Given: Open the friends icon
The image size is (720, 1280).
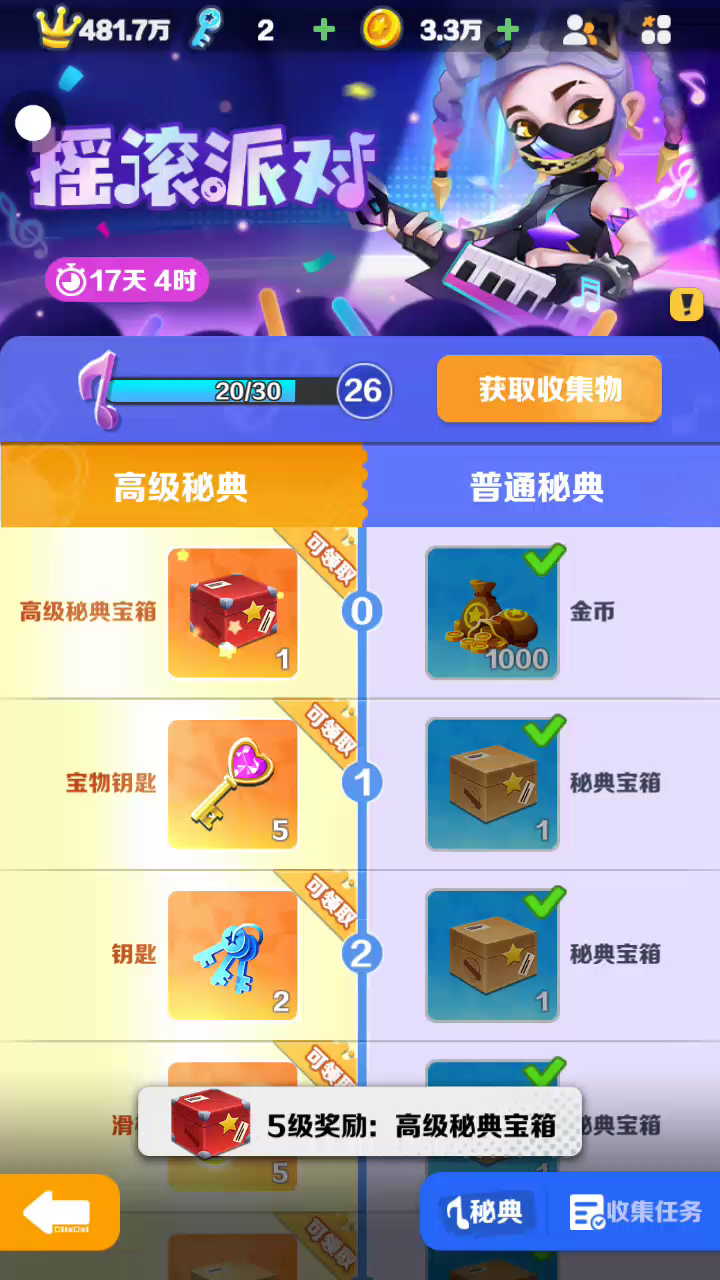Looking at the screenshot, I should [x=580, y=30].
